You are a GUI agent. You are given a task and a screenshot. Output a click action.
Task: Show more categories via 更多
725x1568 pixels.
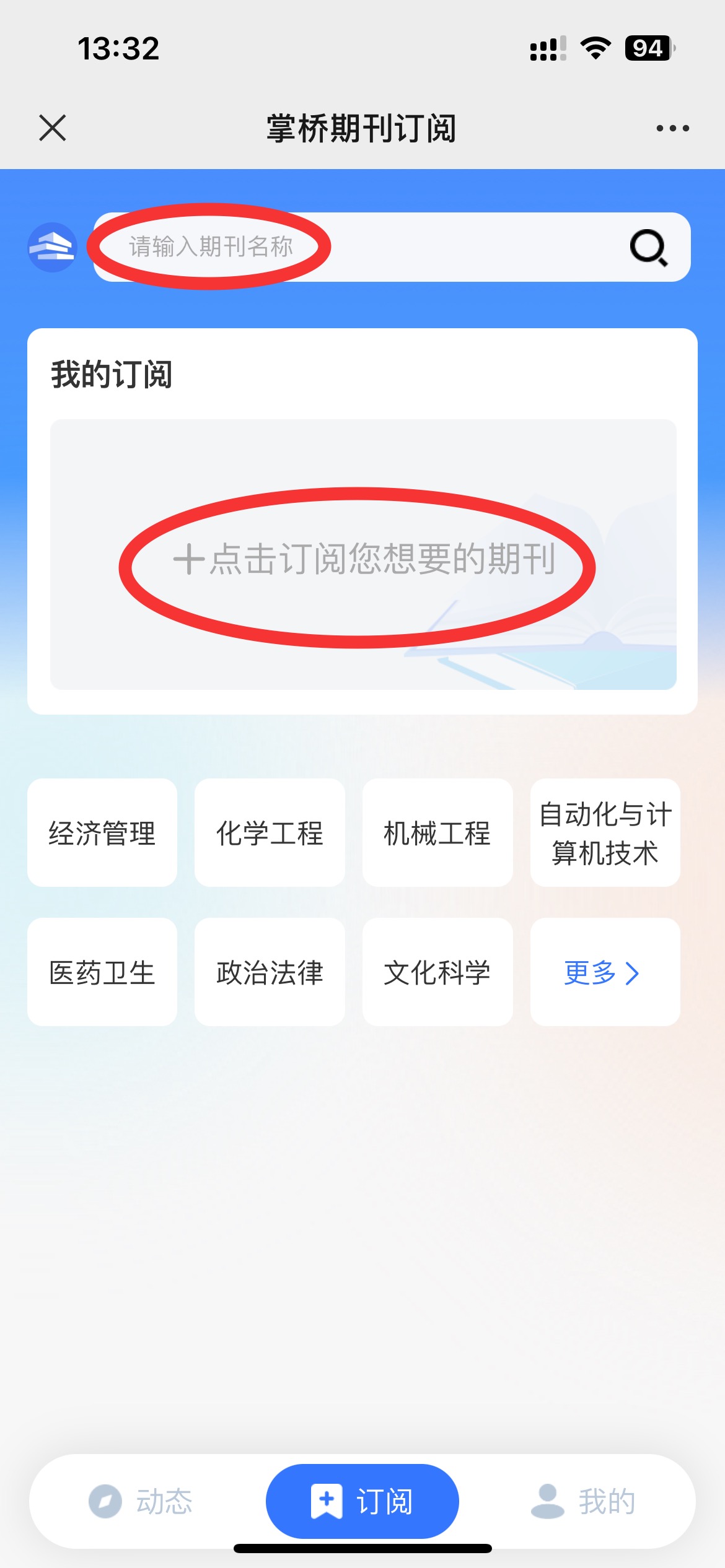tap(602, 972)
